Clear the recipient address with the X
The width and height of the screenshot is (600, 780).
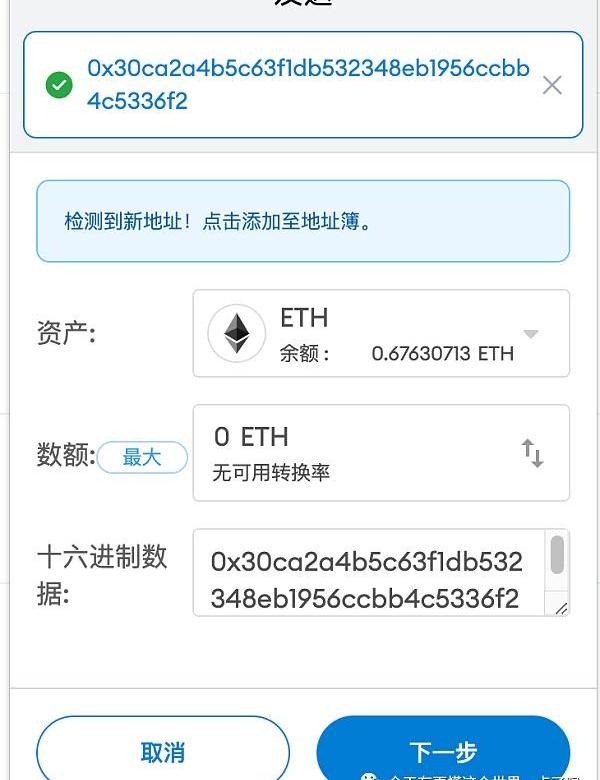coord(552,86)
